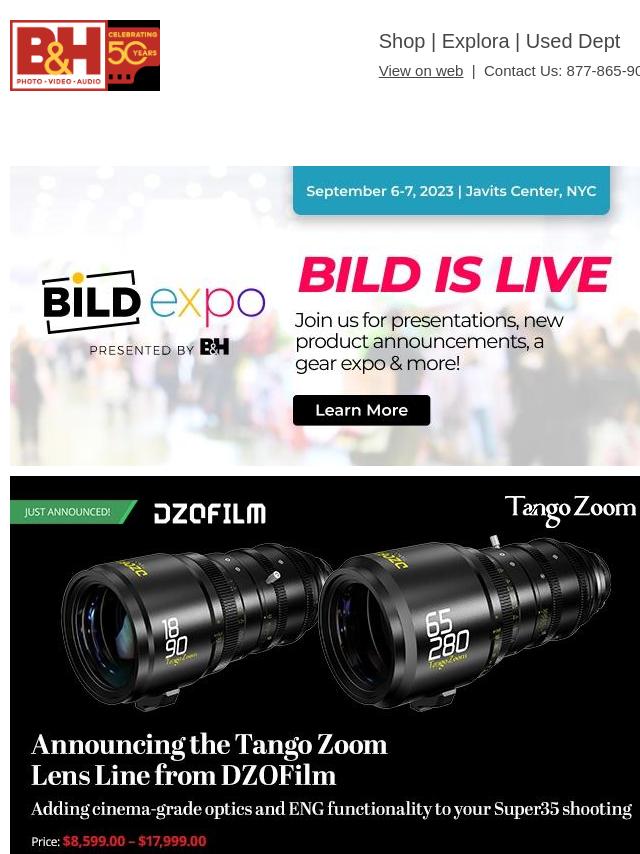Image resolution: width=640 pixels, height=854 pixels.
Task: Open the B&H logo homepage link
Action: click(85, 56)
